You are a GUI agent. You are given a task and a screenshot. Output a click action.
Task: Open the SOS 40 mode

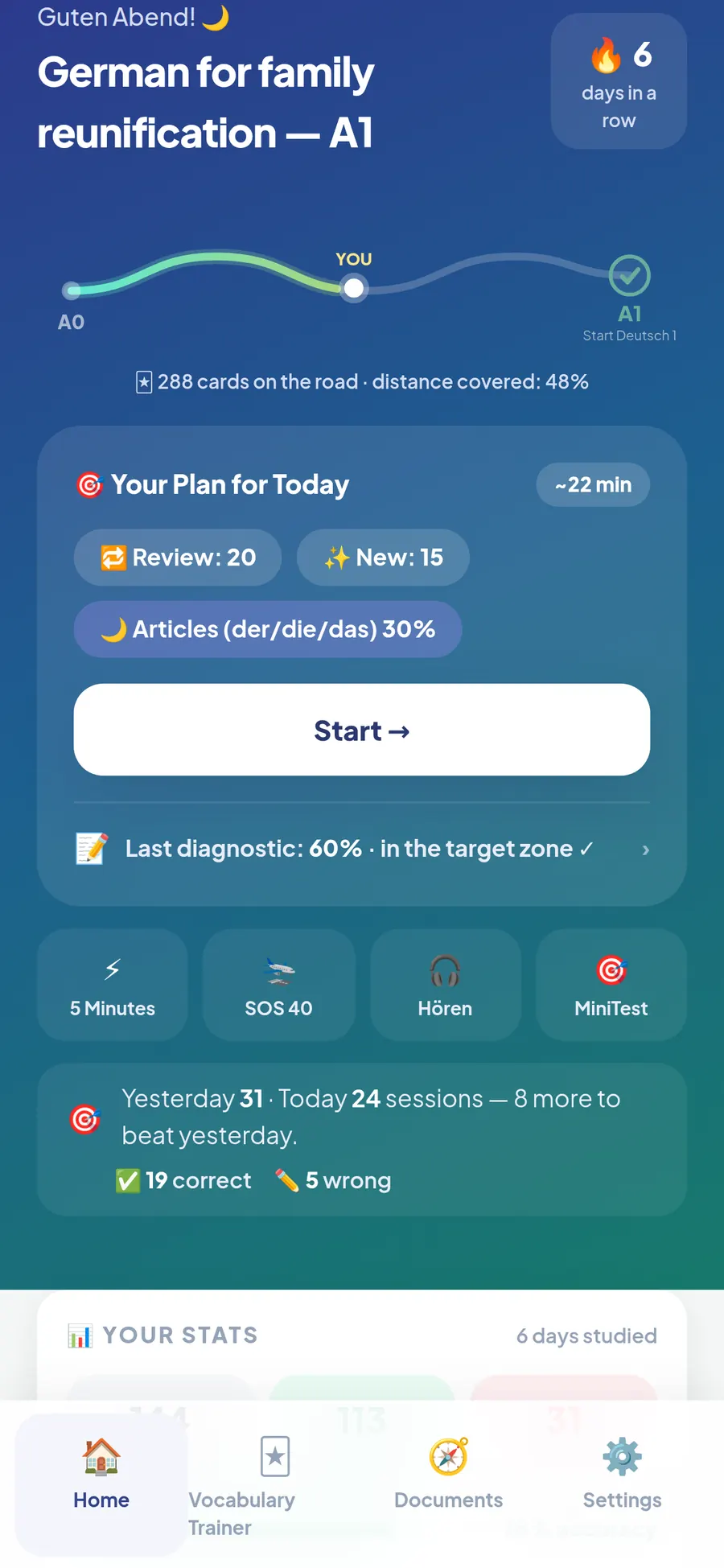pyautogui.click(x=278, y=985)
